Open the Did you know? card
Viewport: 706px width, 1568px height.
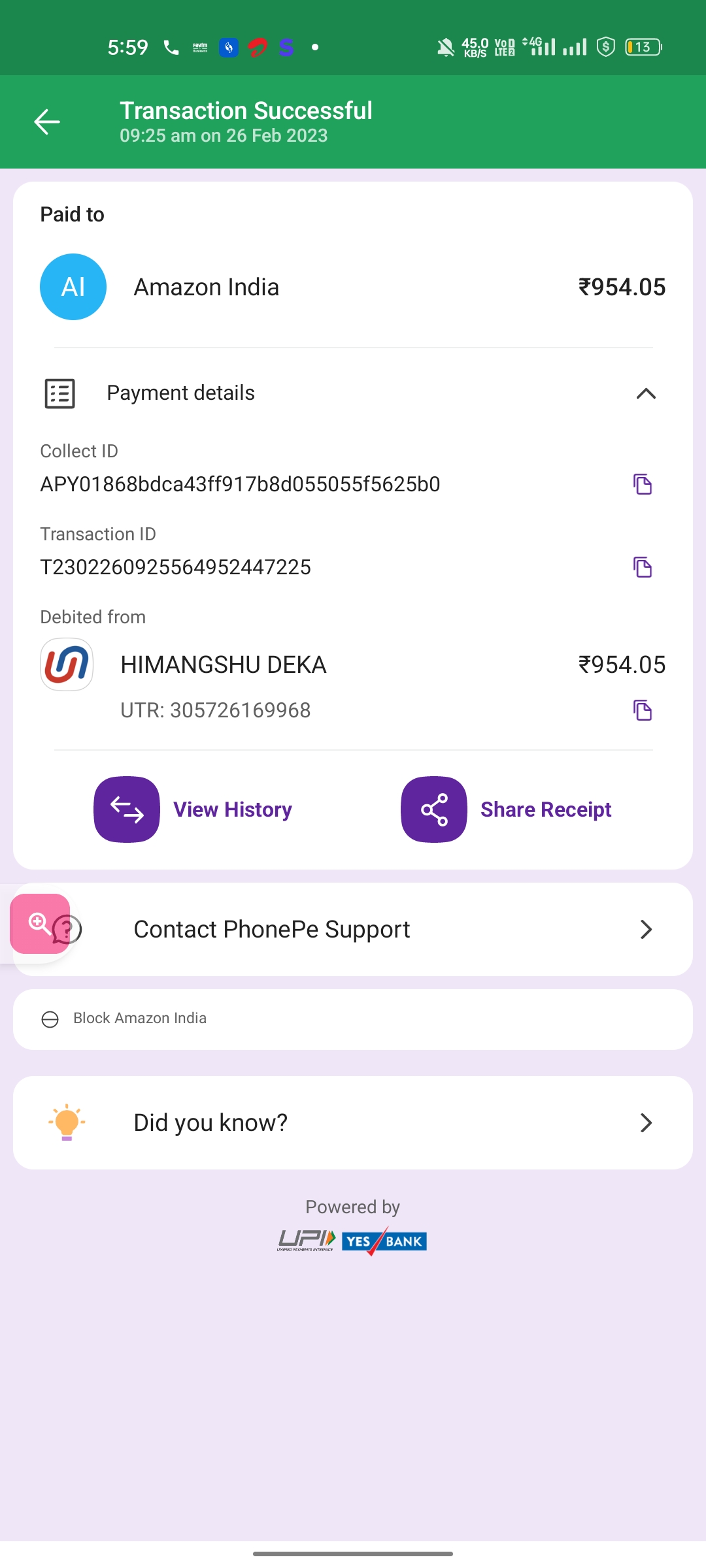click(353, 1122)
